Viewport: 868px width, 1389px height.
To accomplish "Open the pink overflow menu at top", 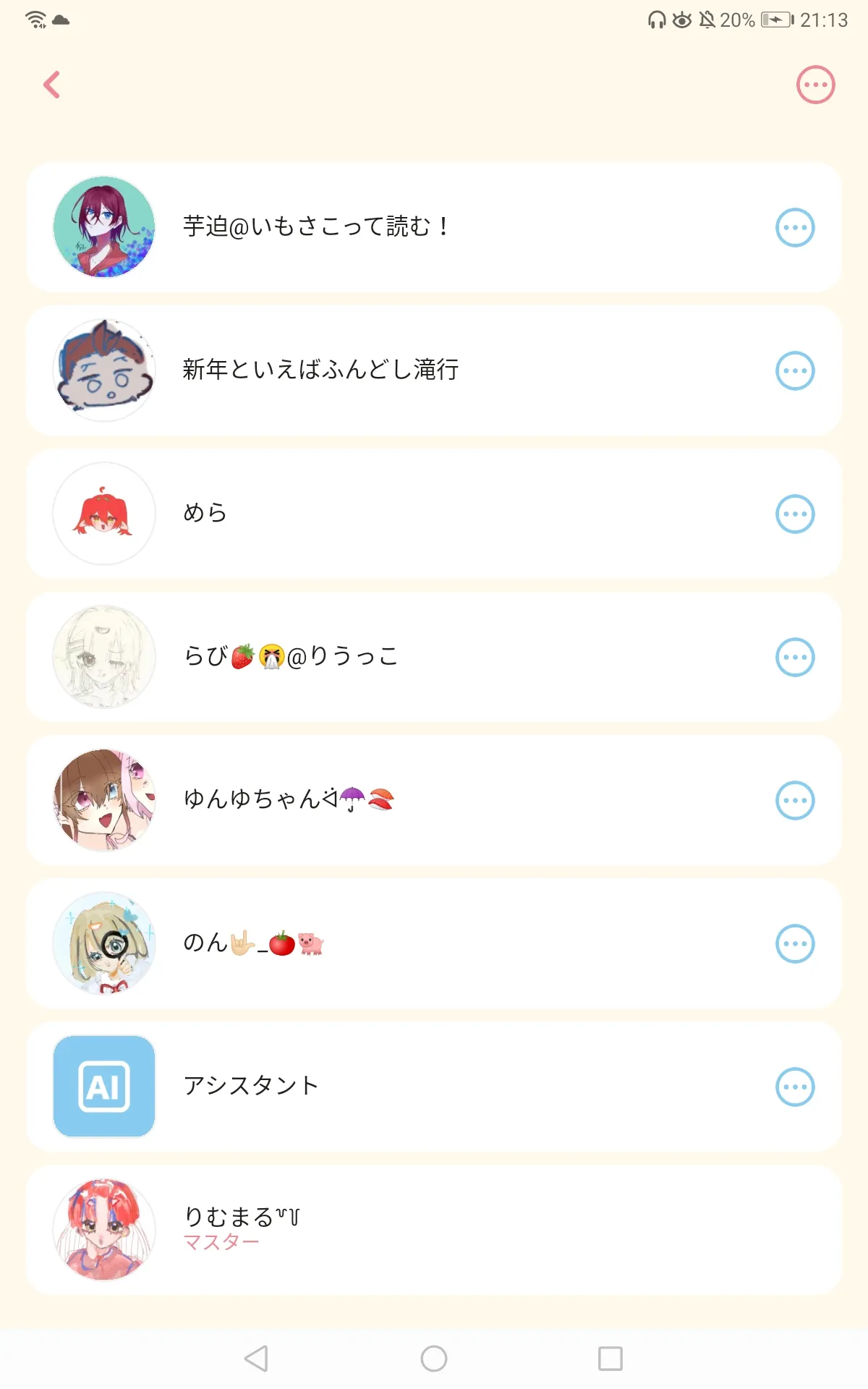I will tap(815, 85).
